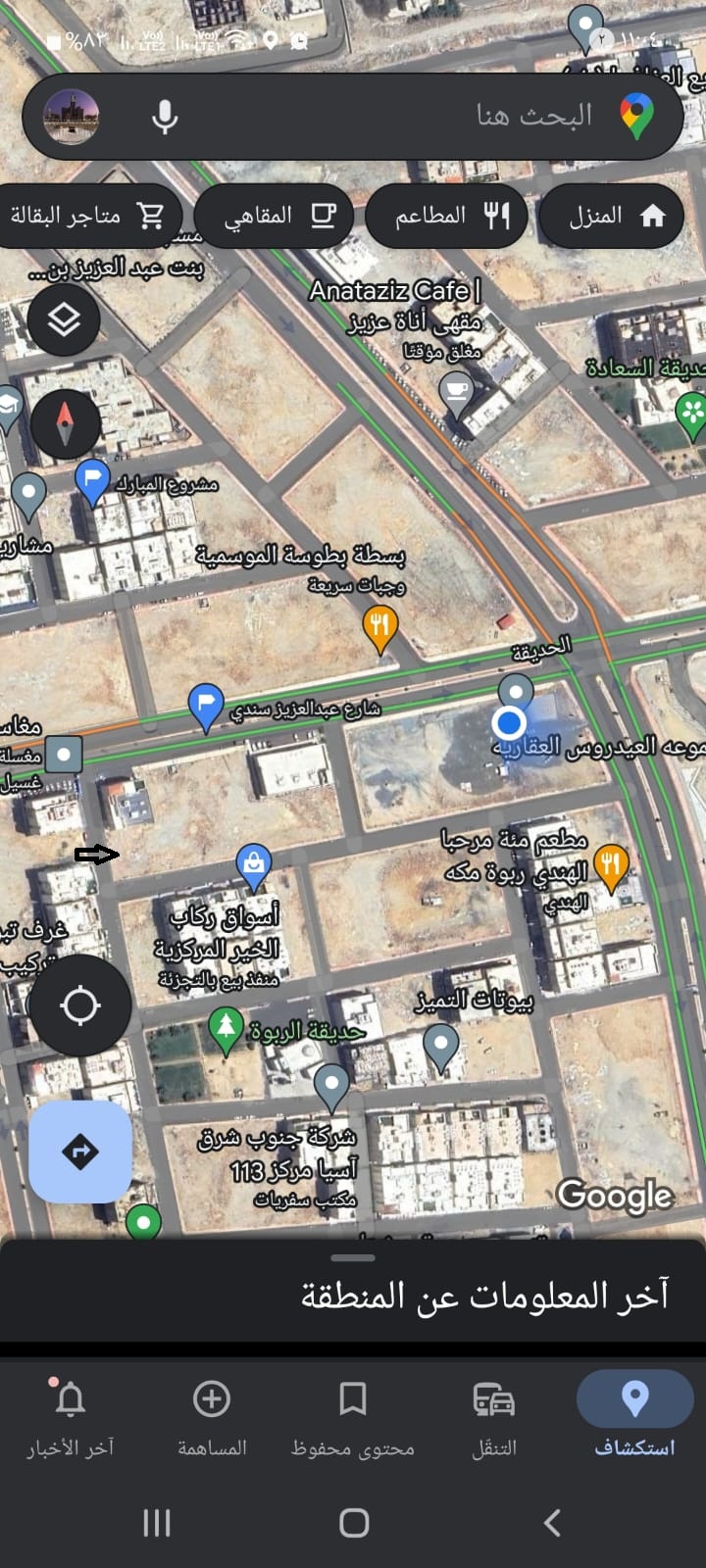Center map on my location
Viewport: 706px width, 1568px height.
click(x=79, y=1005)
